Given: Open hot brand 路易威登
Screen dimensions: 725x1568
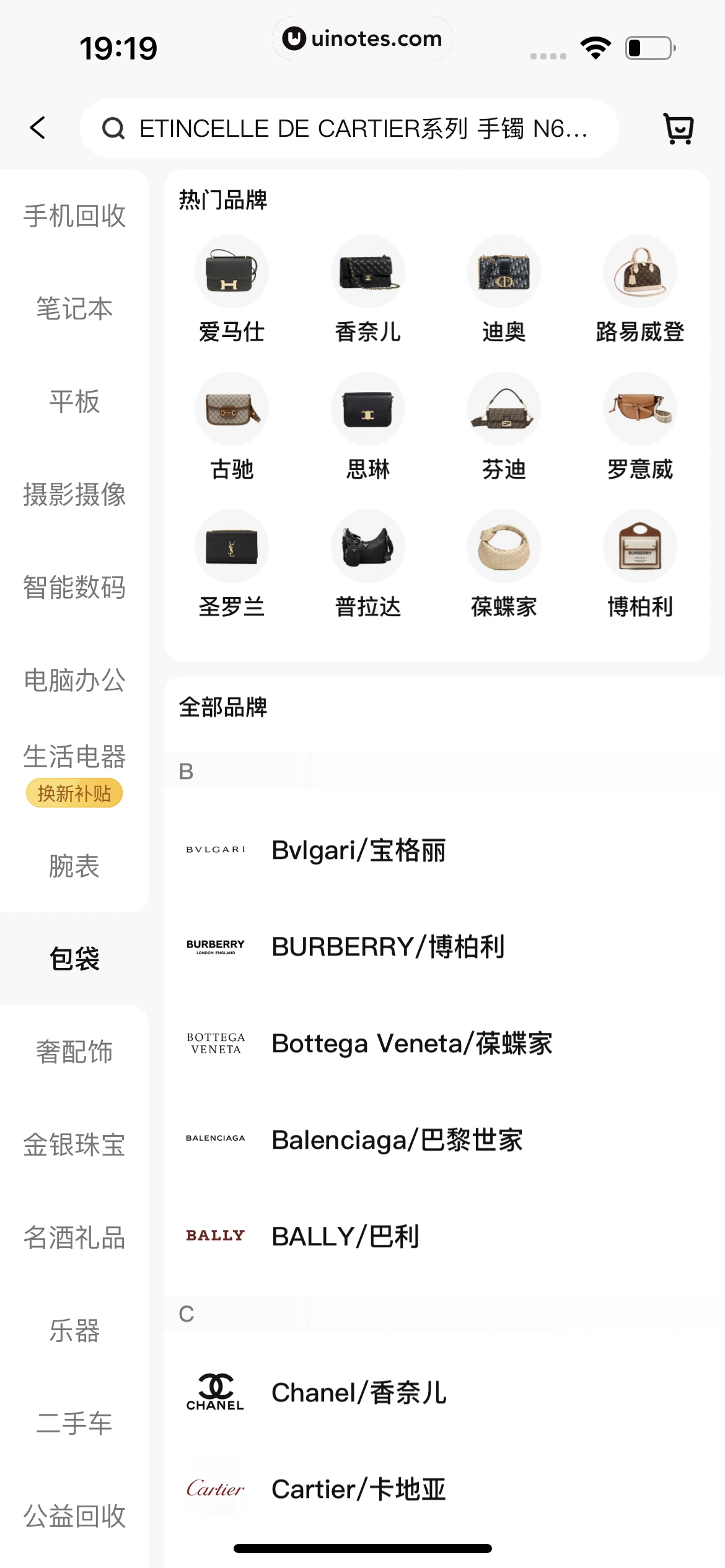Looking at the screenshot, I should click(x=639, y=289).
